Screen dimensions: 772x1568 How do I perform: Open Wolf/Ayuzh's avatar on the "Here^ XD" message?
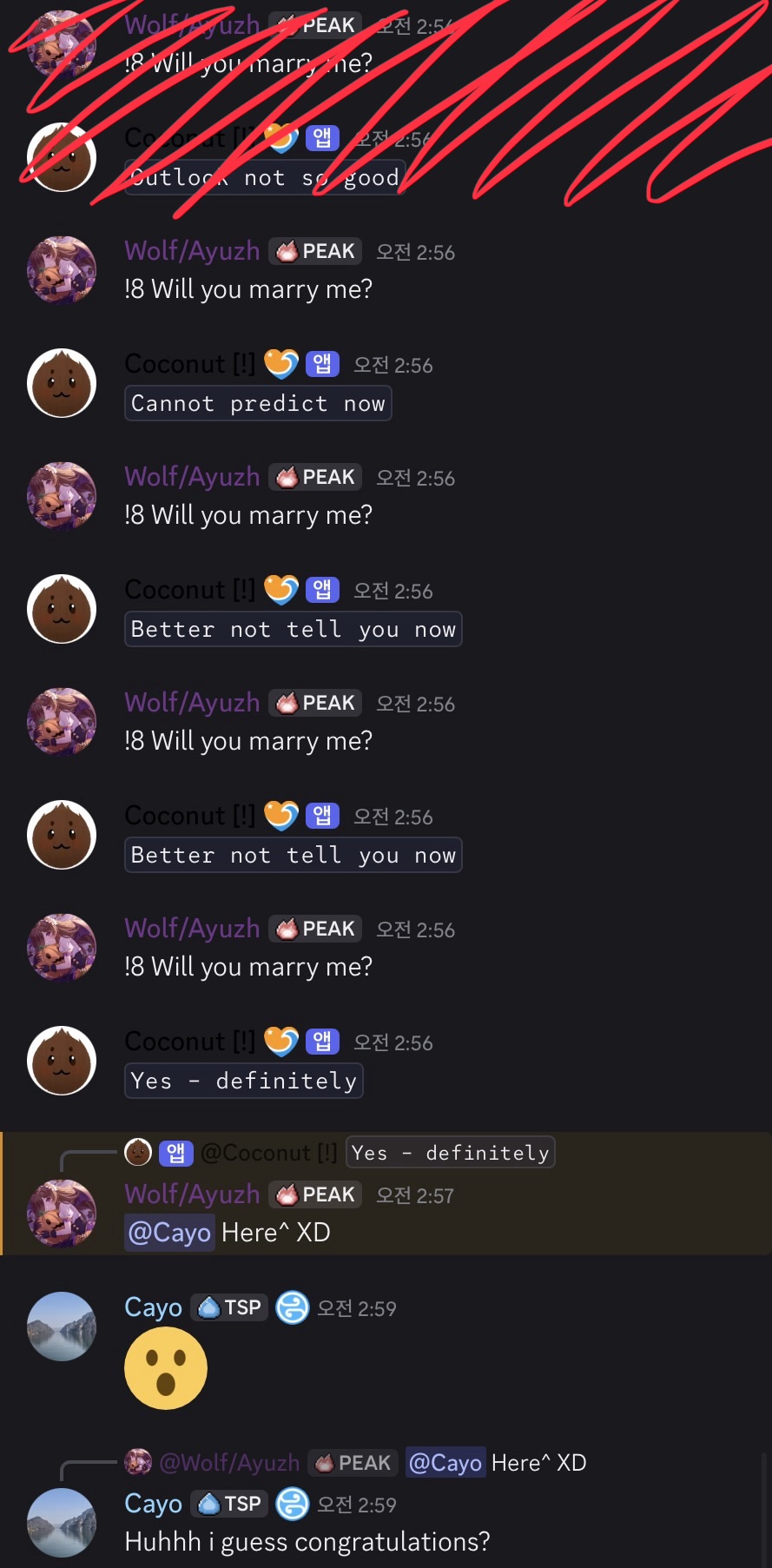tap(62, 1213)
